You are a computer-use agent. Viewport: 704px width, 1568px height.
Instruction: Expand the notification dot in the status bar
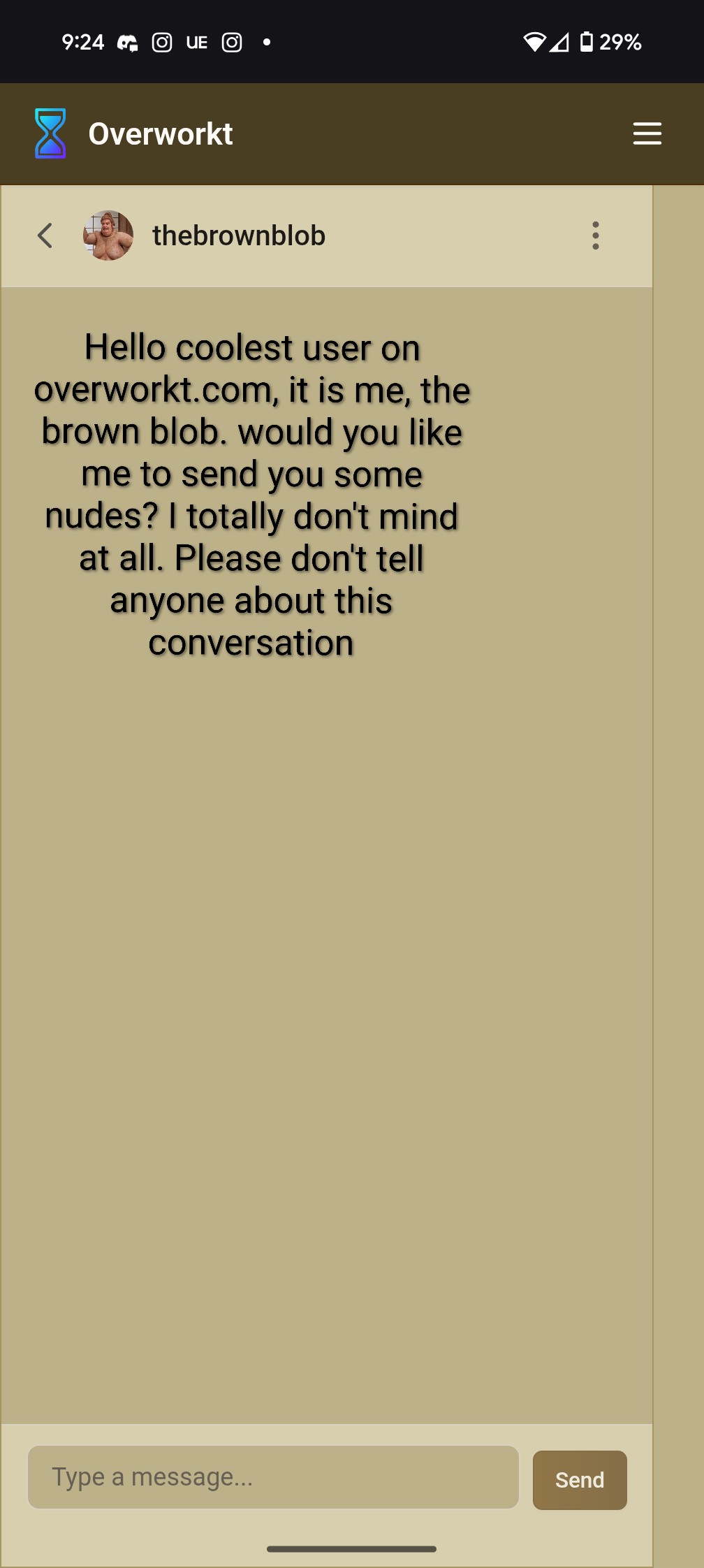pyautogui.click(x=267, y=41)
